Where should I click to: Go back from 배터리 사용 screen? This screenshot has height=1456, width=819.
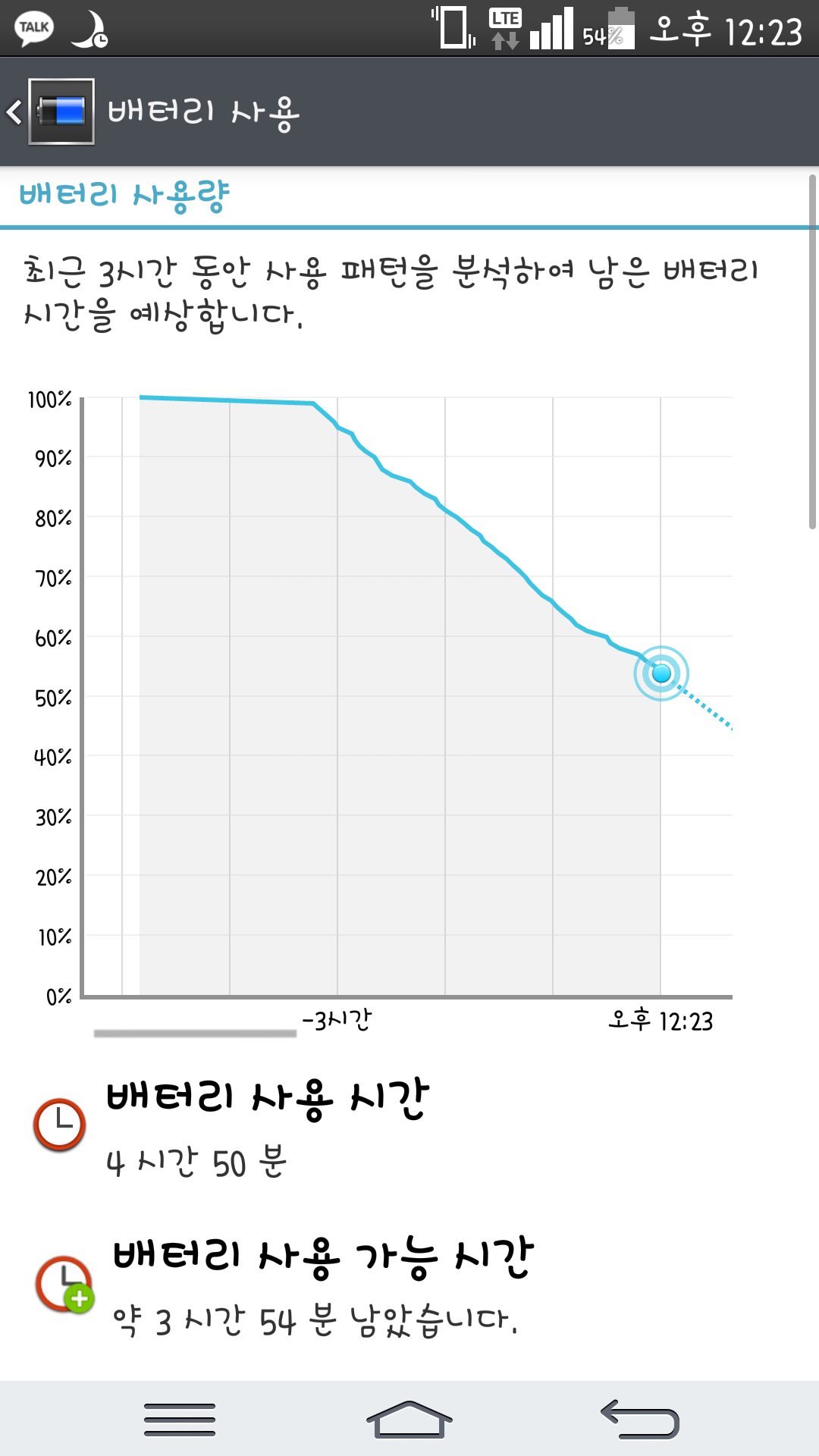point(50,111)
